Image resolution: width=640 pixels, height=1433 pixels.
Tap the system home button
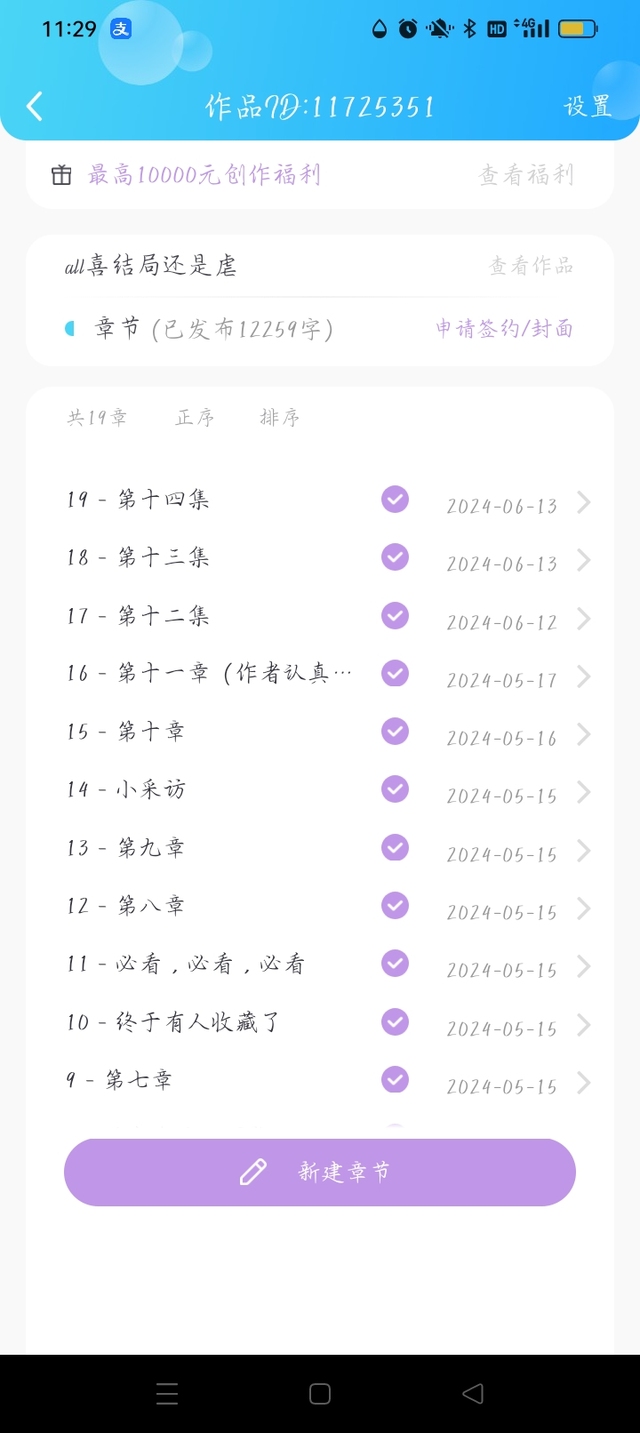tap(320, 1394)
